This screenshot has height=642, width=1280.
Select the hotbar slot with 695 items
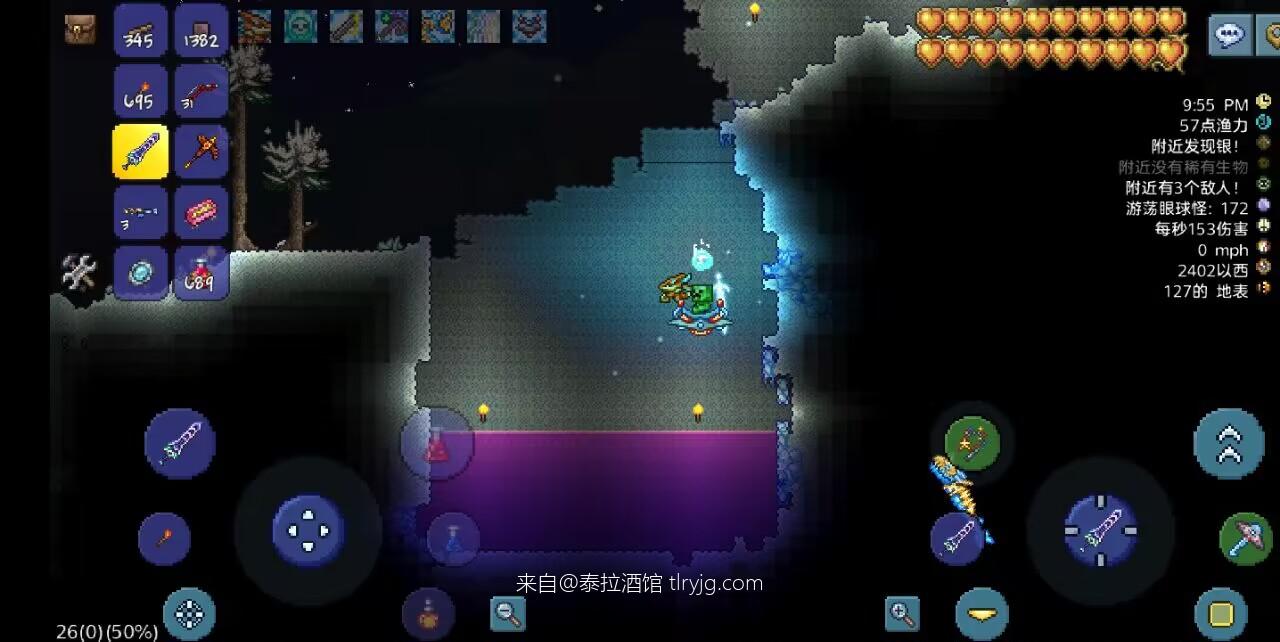click(x=140, y=91)
